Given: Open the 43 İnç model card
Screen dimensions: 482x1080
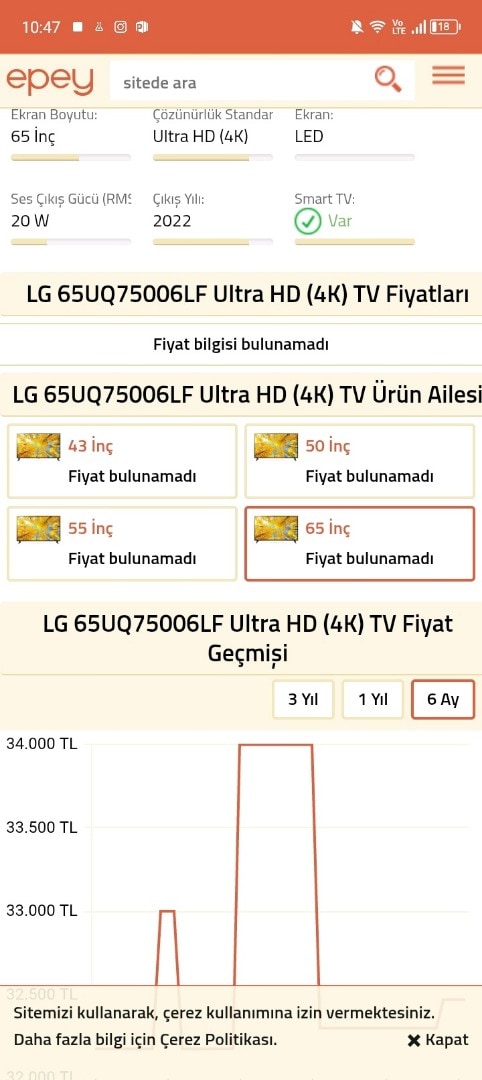Looking at the screenshot, I should pos(122,461).
